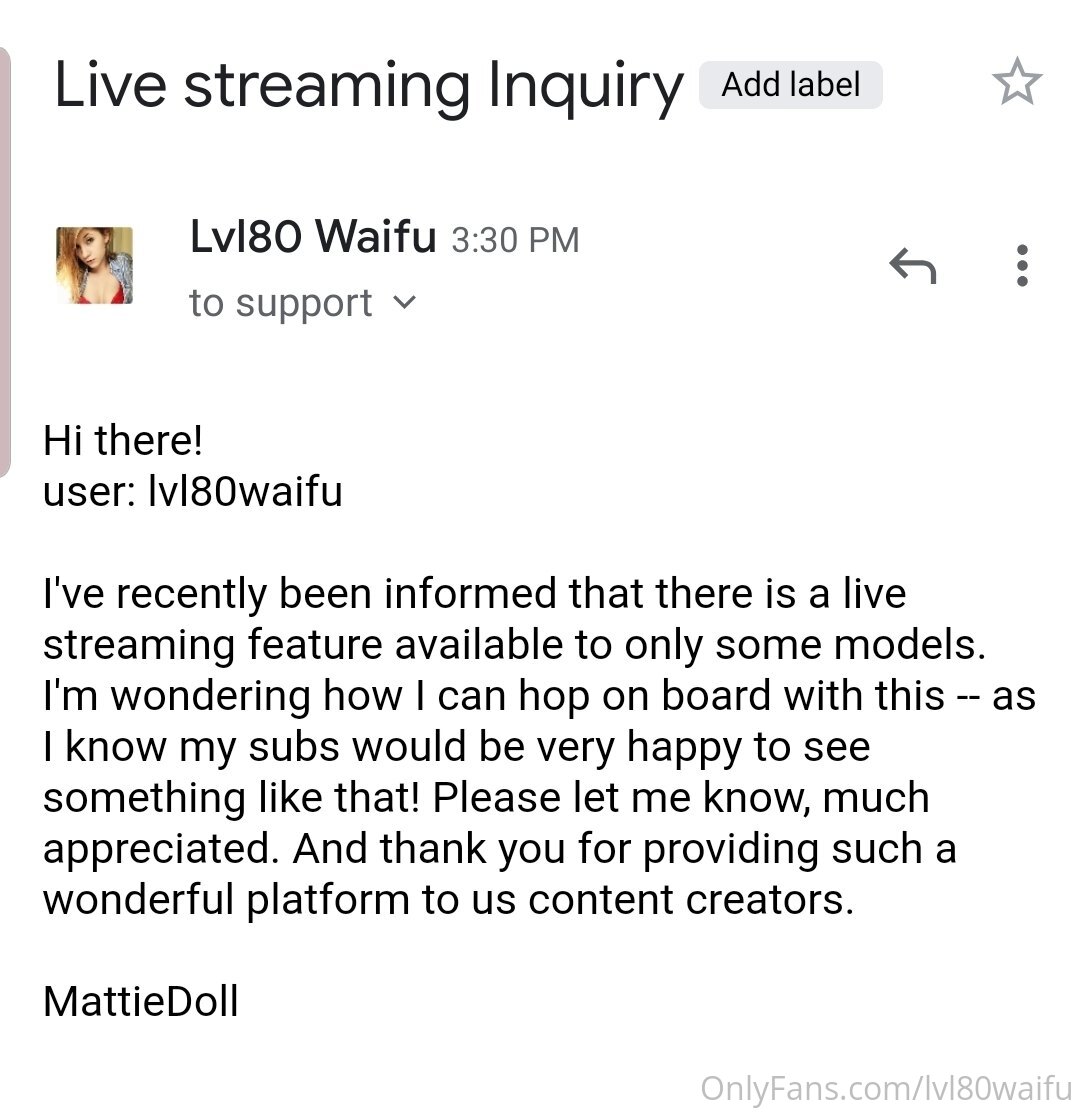The image size is (1079, 1114).
Task: Open the Lvl80 Waifu sender avatar
Action: (95, 265)
